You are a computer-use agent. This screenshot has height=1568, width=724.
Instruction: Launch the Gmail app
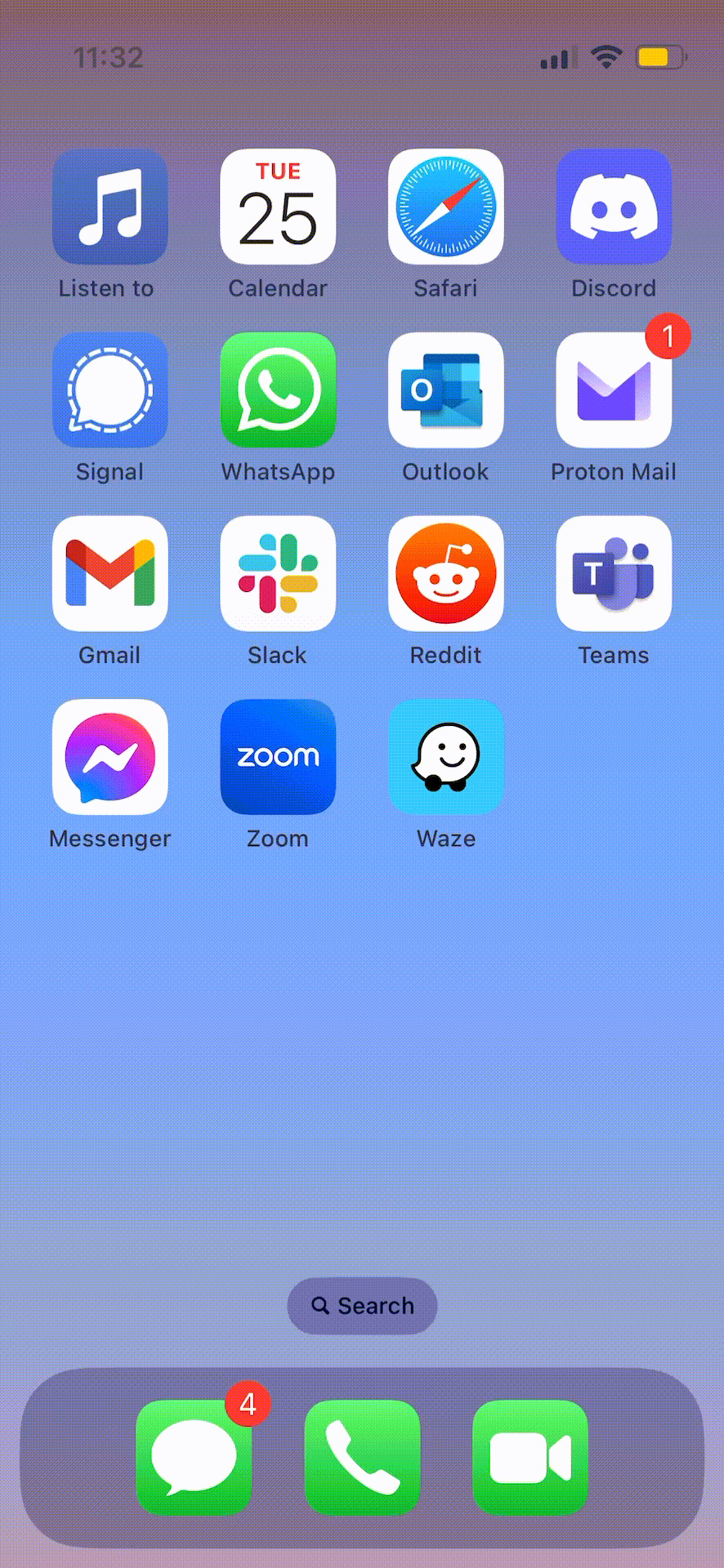110,573
